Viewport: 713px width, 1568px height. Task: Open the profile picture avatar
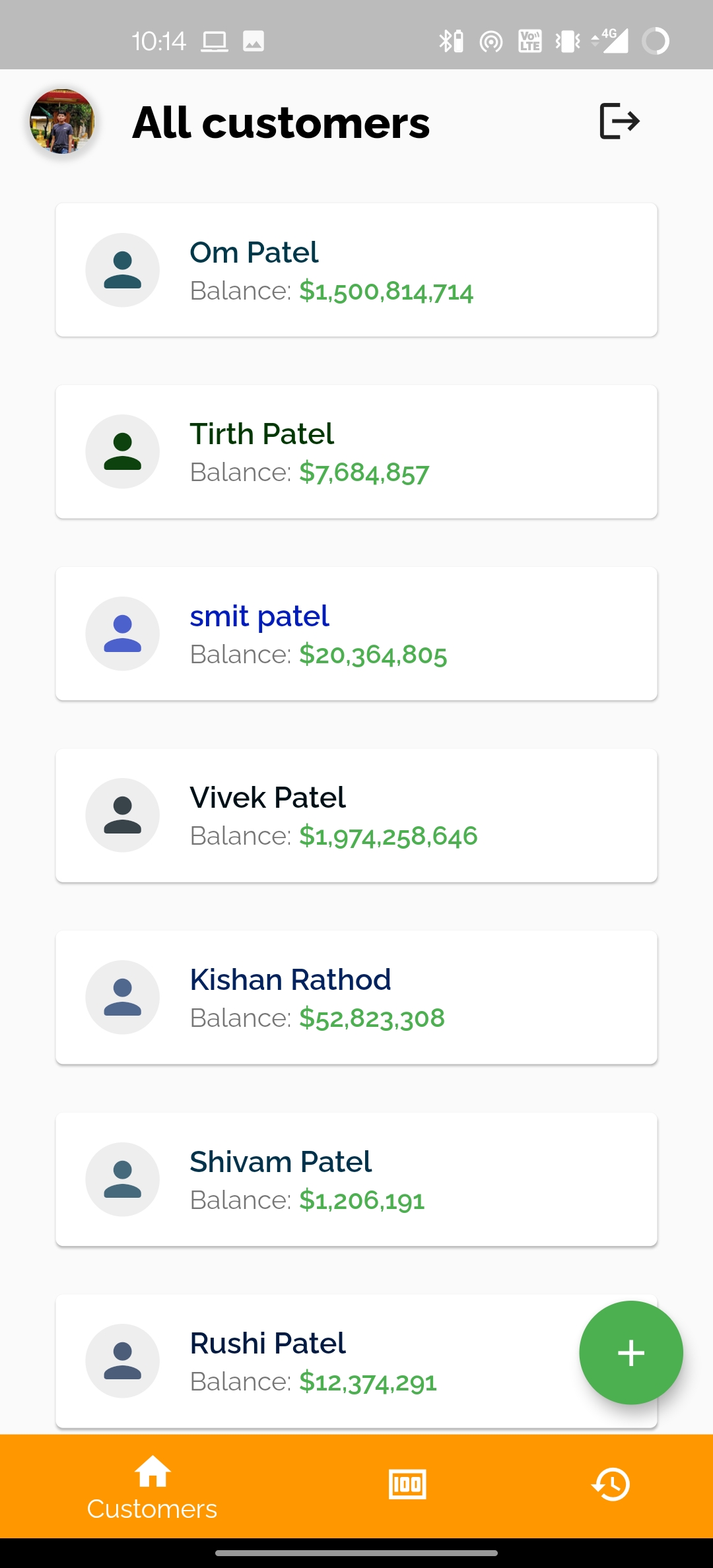[x=62, y=121]
